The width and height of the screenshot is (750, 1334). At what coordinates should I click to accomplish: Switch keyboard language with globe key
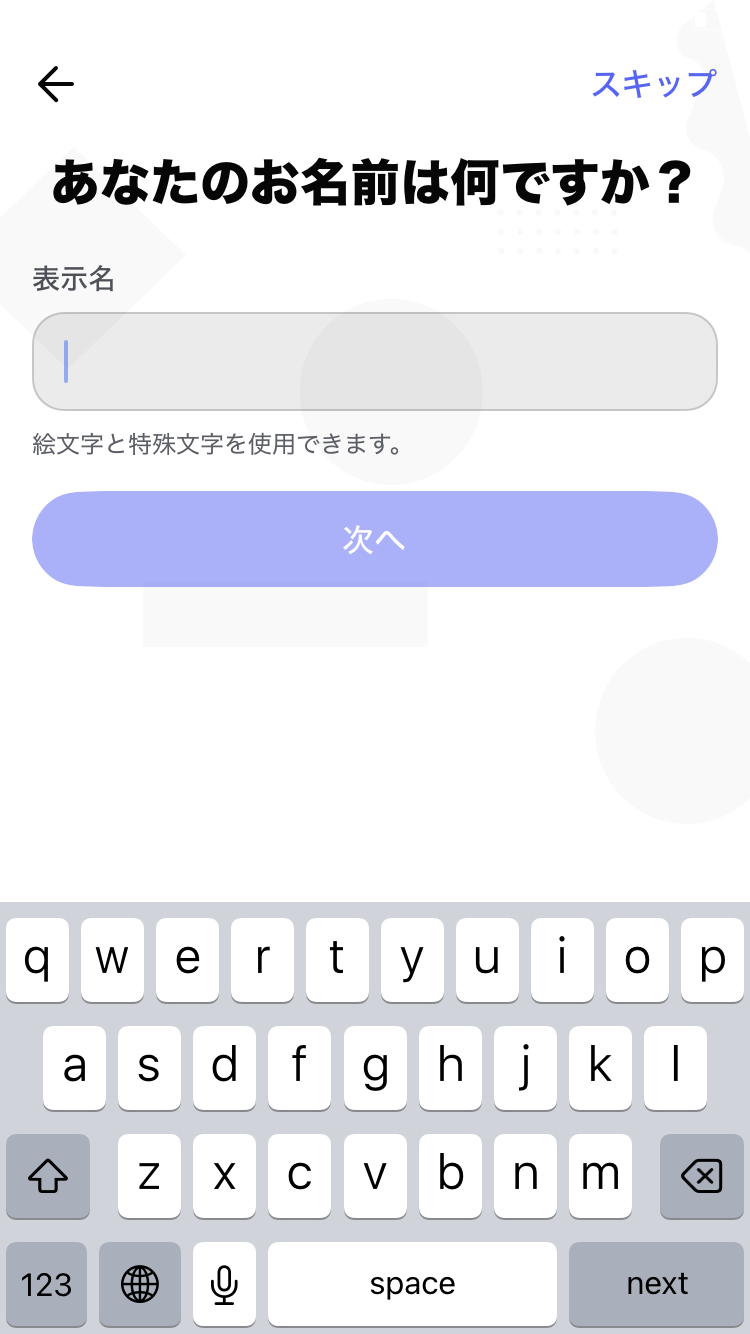(x=140, y=1283)
